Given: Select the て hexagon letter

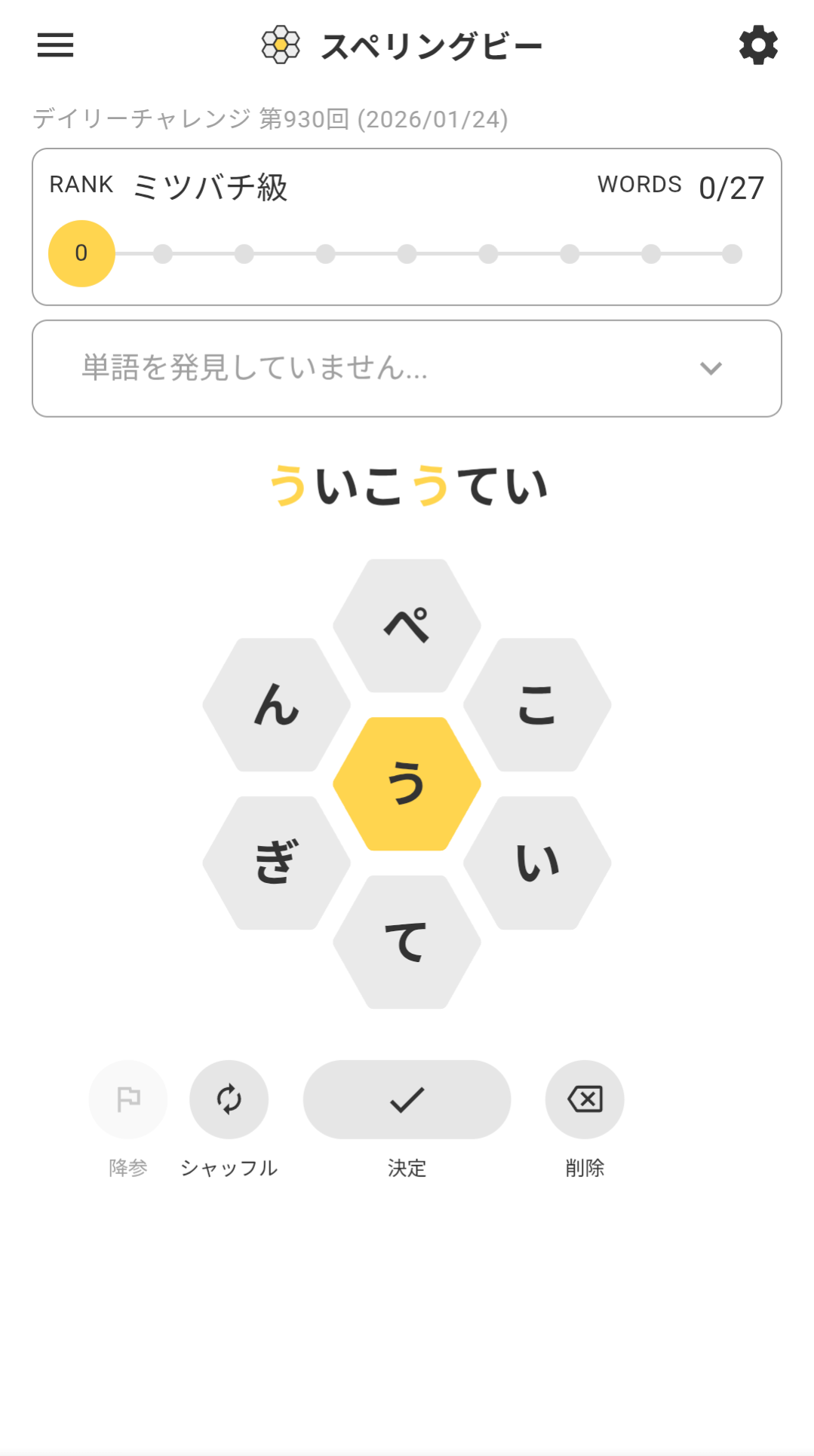Looking at the screenshot, I should tap(407, 942).
